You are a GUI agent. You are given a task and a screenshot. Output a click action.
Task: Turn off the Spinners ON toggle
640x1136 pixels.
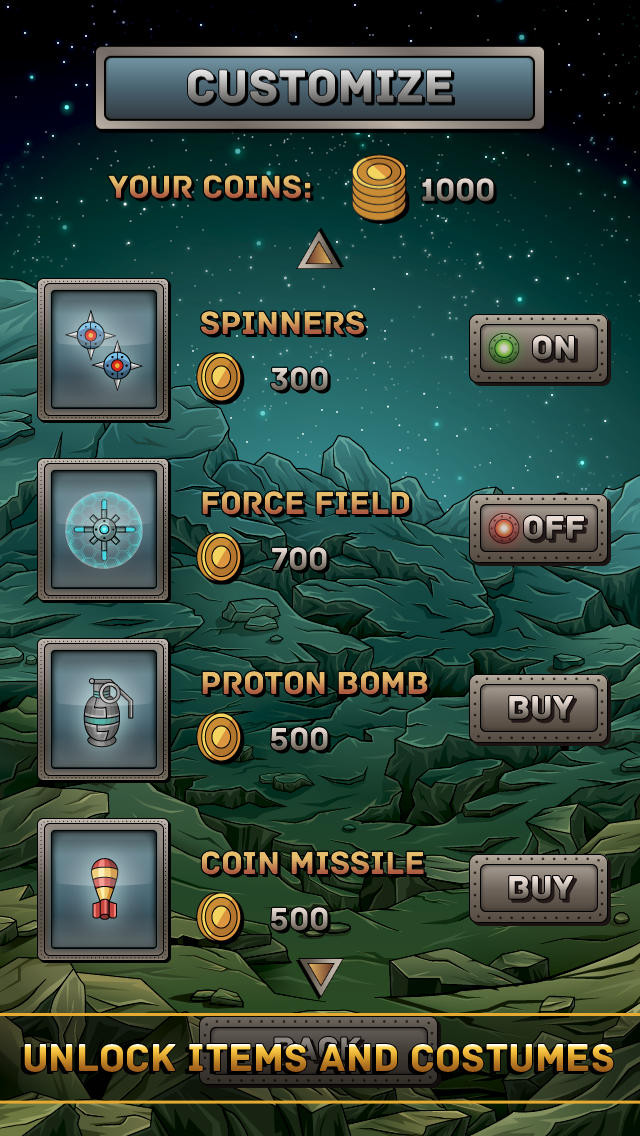click(538, 348)
